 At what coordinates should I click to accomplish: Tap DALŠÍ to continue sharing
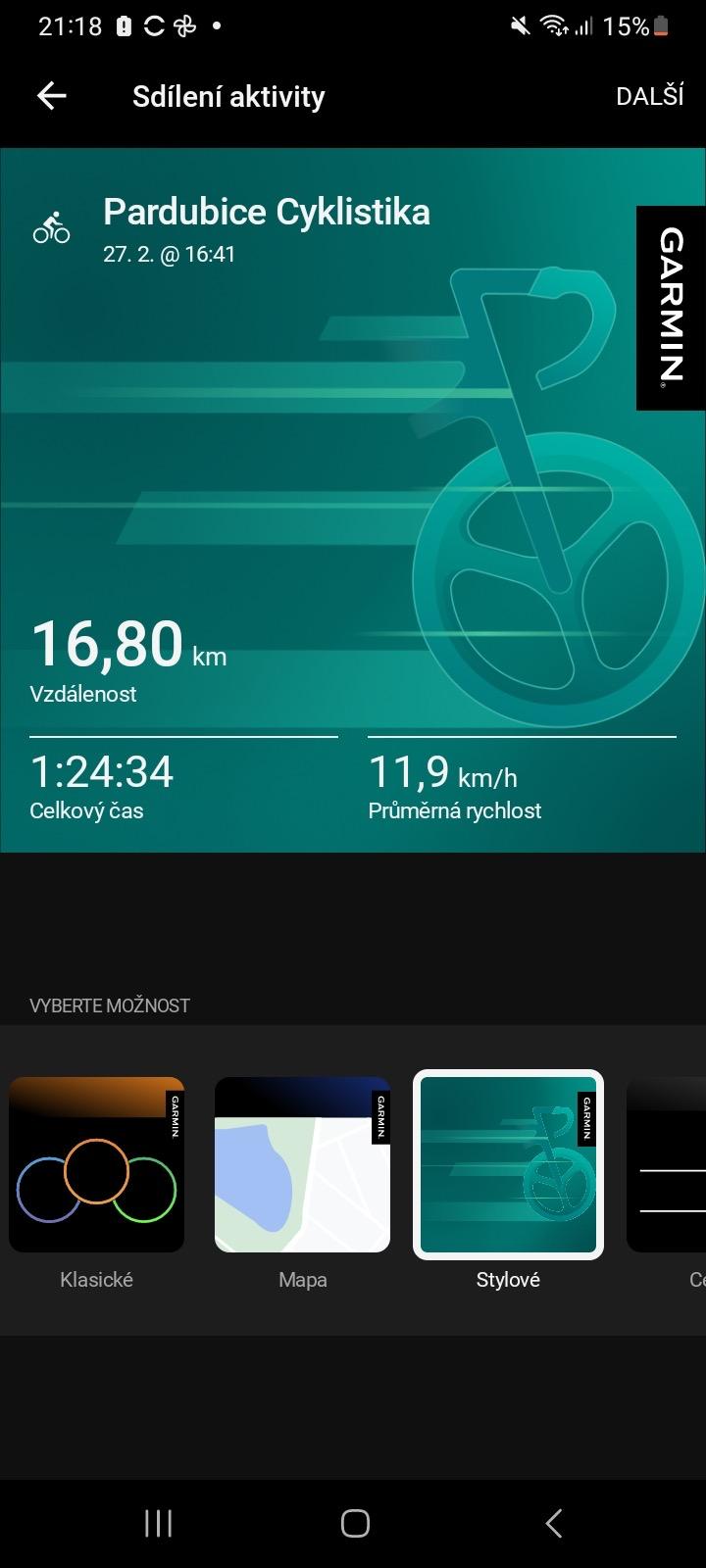click(x=649, y=96)
